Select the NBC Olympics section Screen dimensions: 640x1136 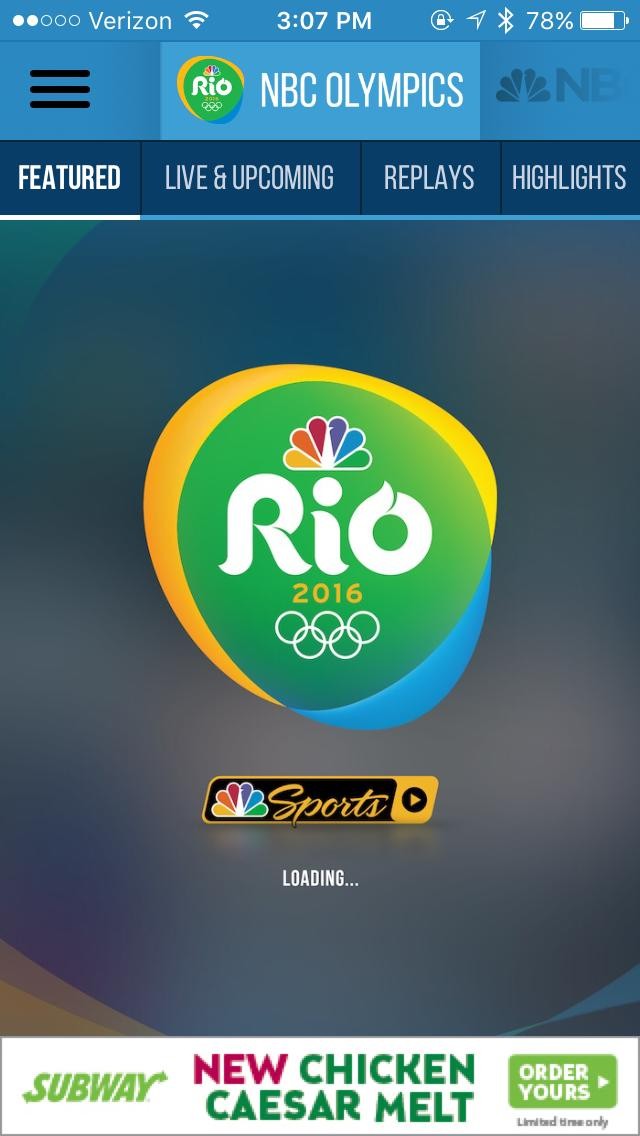point(320,90)
